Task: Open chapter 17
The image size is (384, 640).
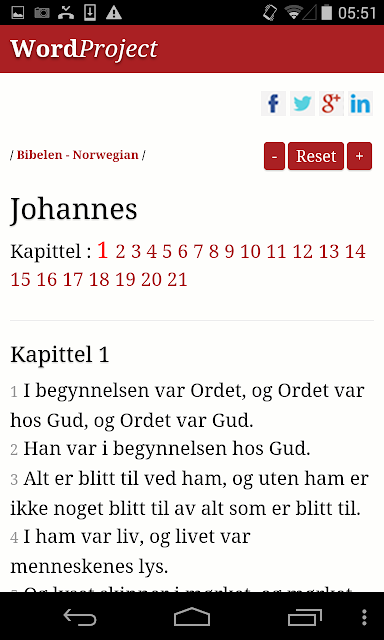Action: point(73,280)
